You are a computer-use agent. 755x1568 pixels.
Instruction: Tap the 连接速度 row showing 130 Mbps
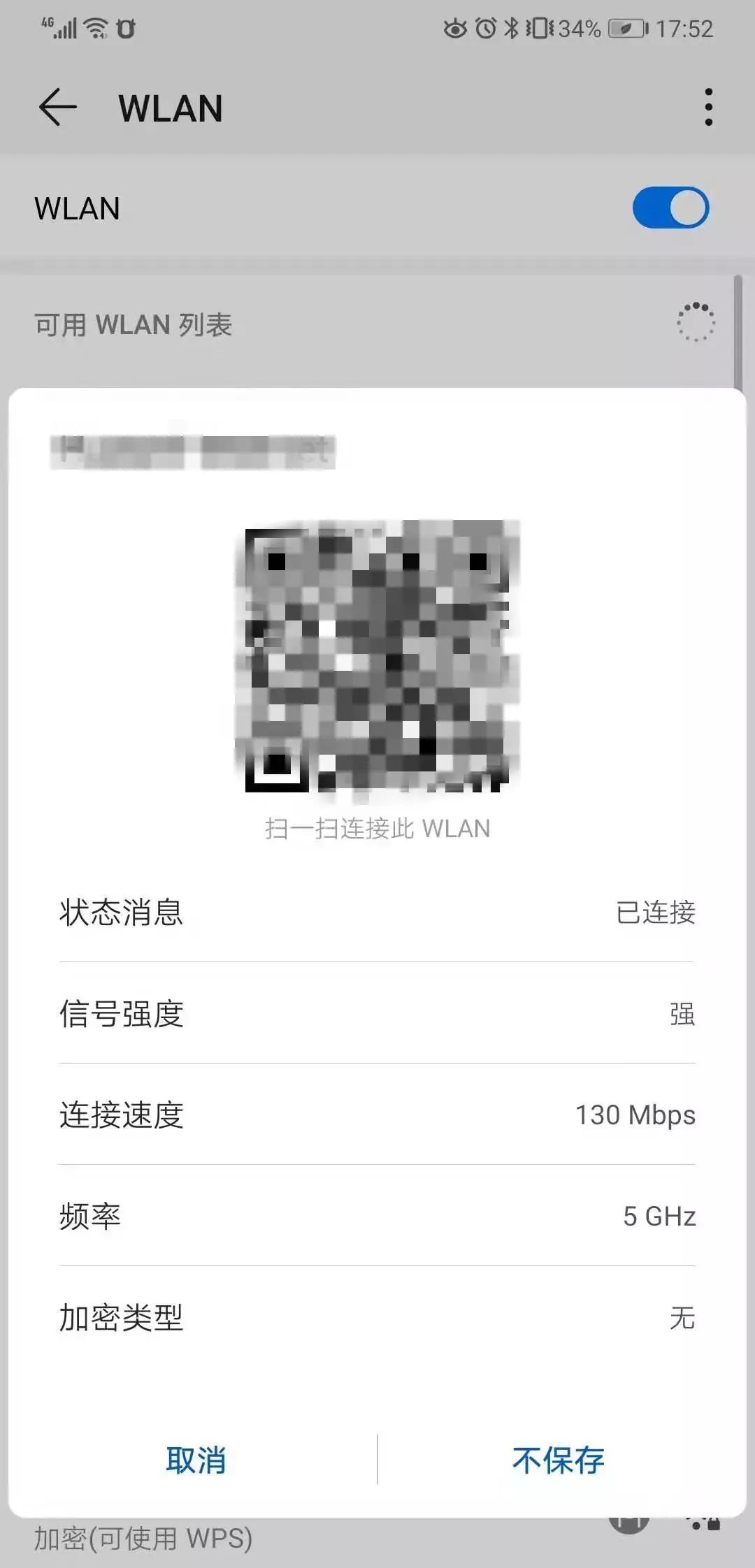pyautogui.click(x=377, y=1115)
